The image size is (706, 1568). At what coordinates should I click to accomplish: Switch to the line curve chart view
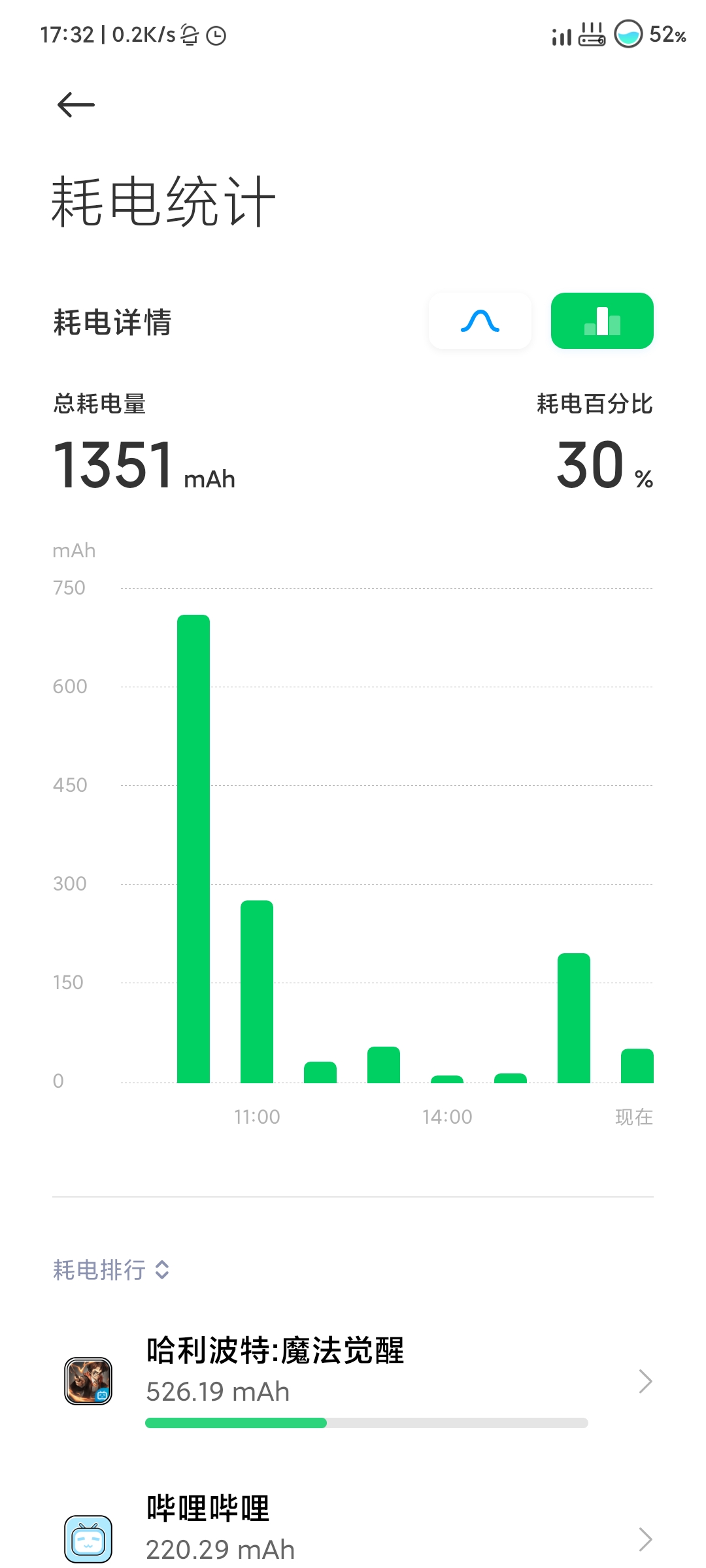click(x=480, y=321)
